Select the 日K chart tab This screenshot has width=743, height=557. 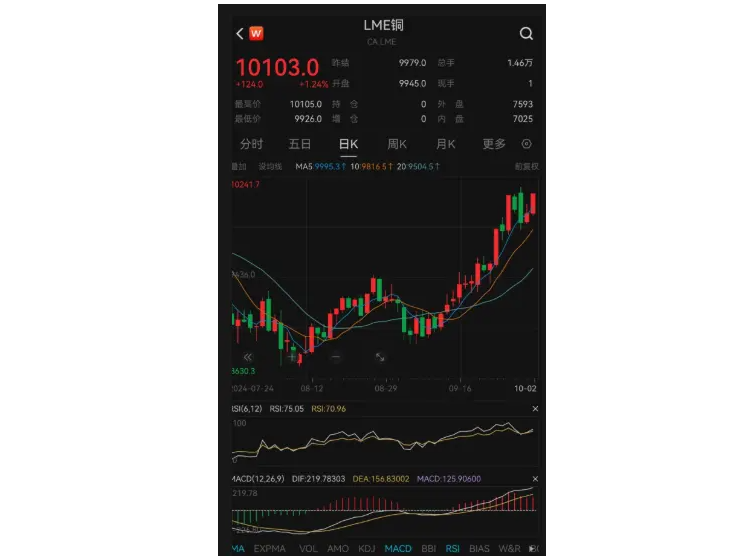348,144
